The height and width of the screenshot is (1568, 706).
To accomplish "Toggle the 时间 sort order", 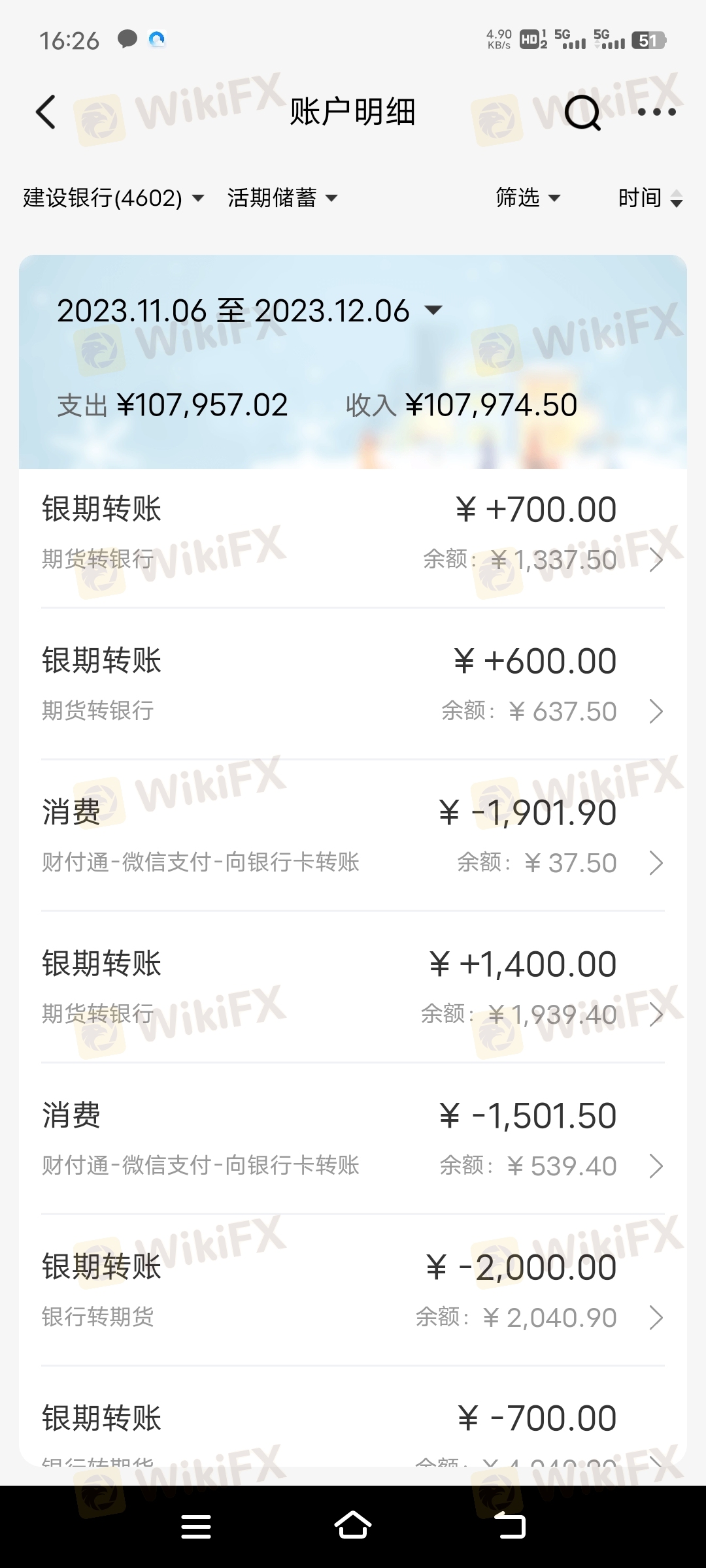I will point(650,197).
